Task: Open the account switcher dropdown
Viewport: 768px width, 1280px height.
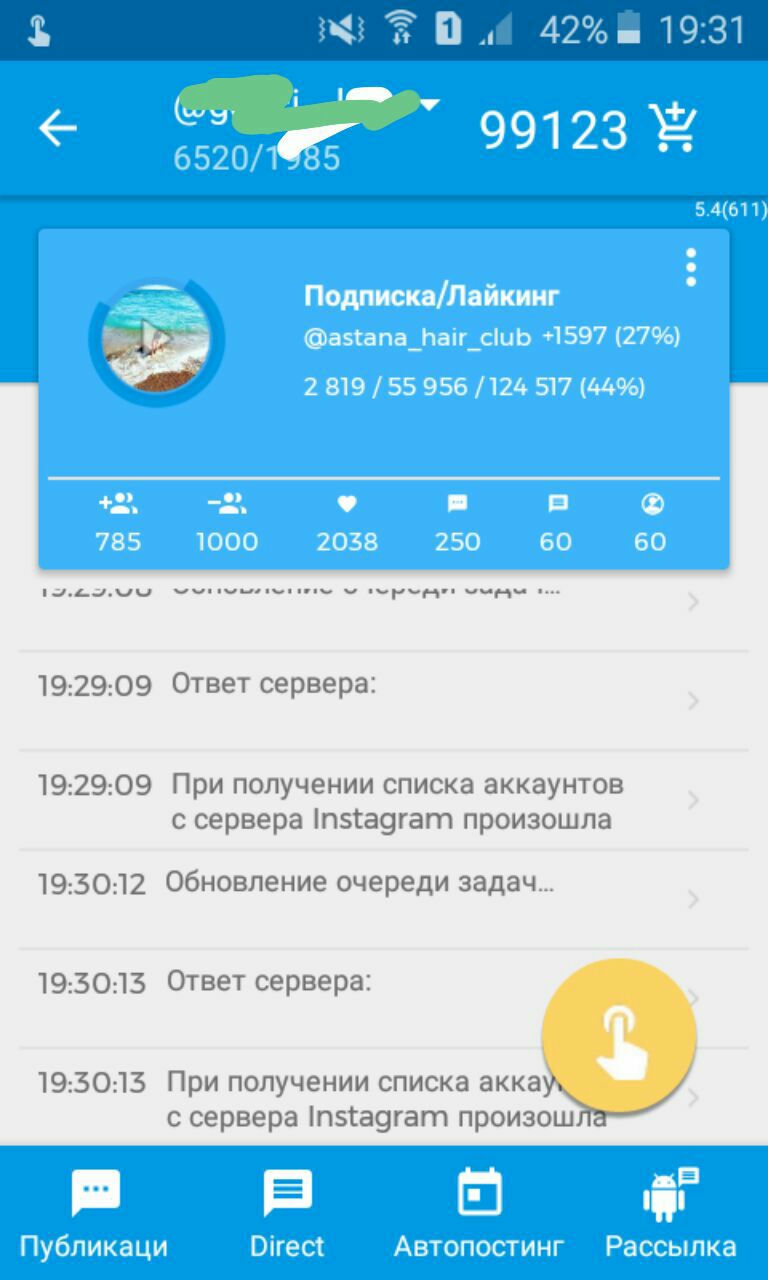Action: click(x=429, y=105)
